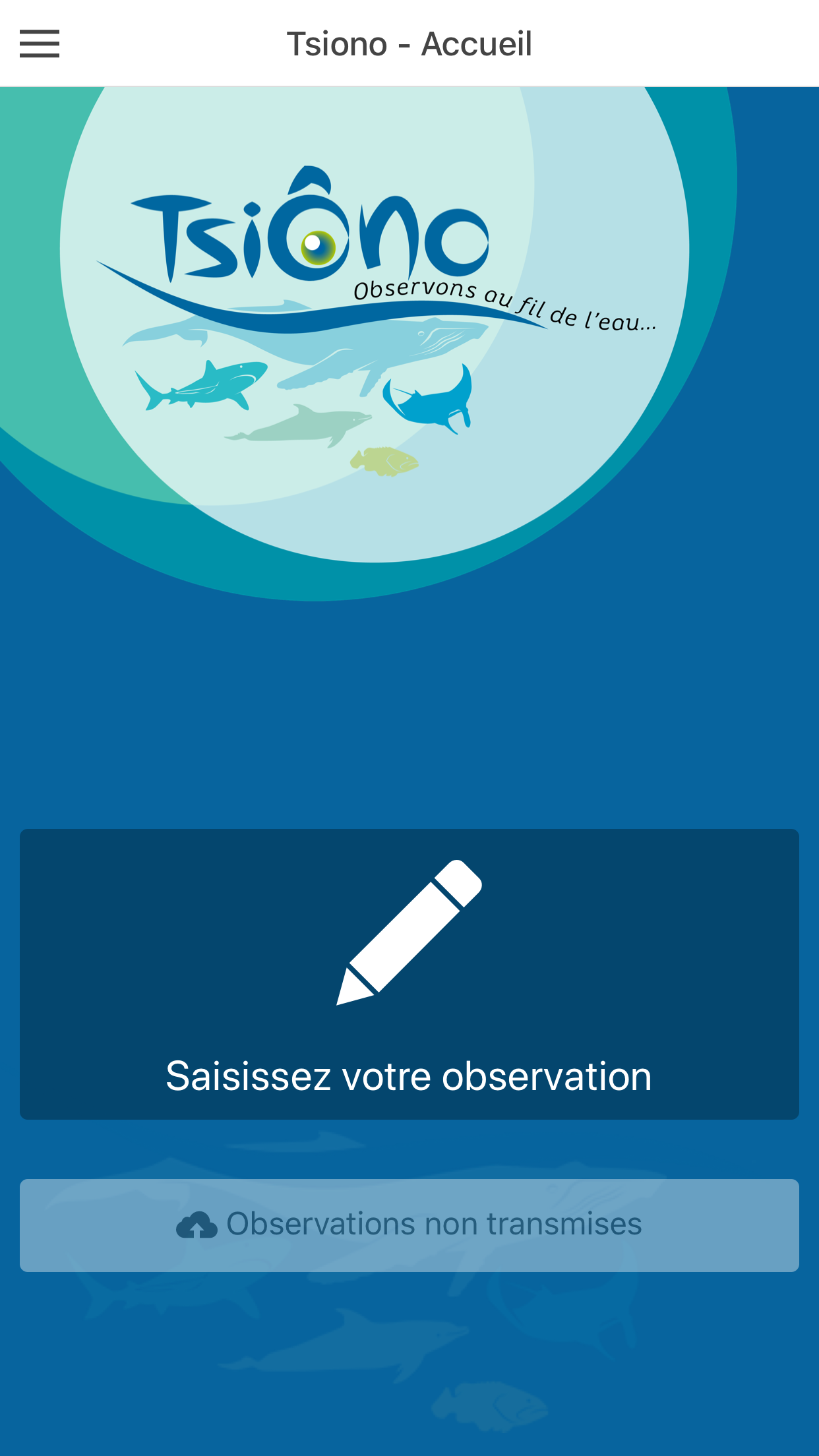Open Observations non transmises
819x1456 pixels.
point(409,1225)
